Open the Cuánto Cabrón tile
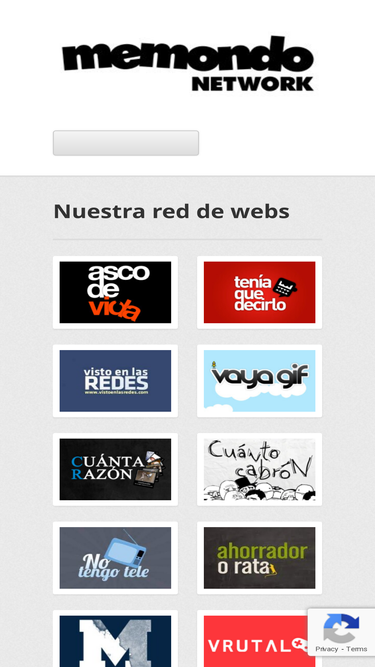The width and height of the screenshot is (375, 667). click(x=259, y=469)
